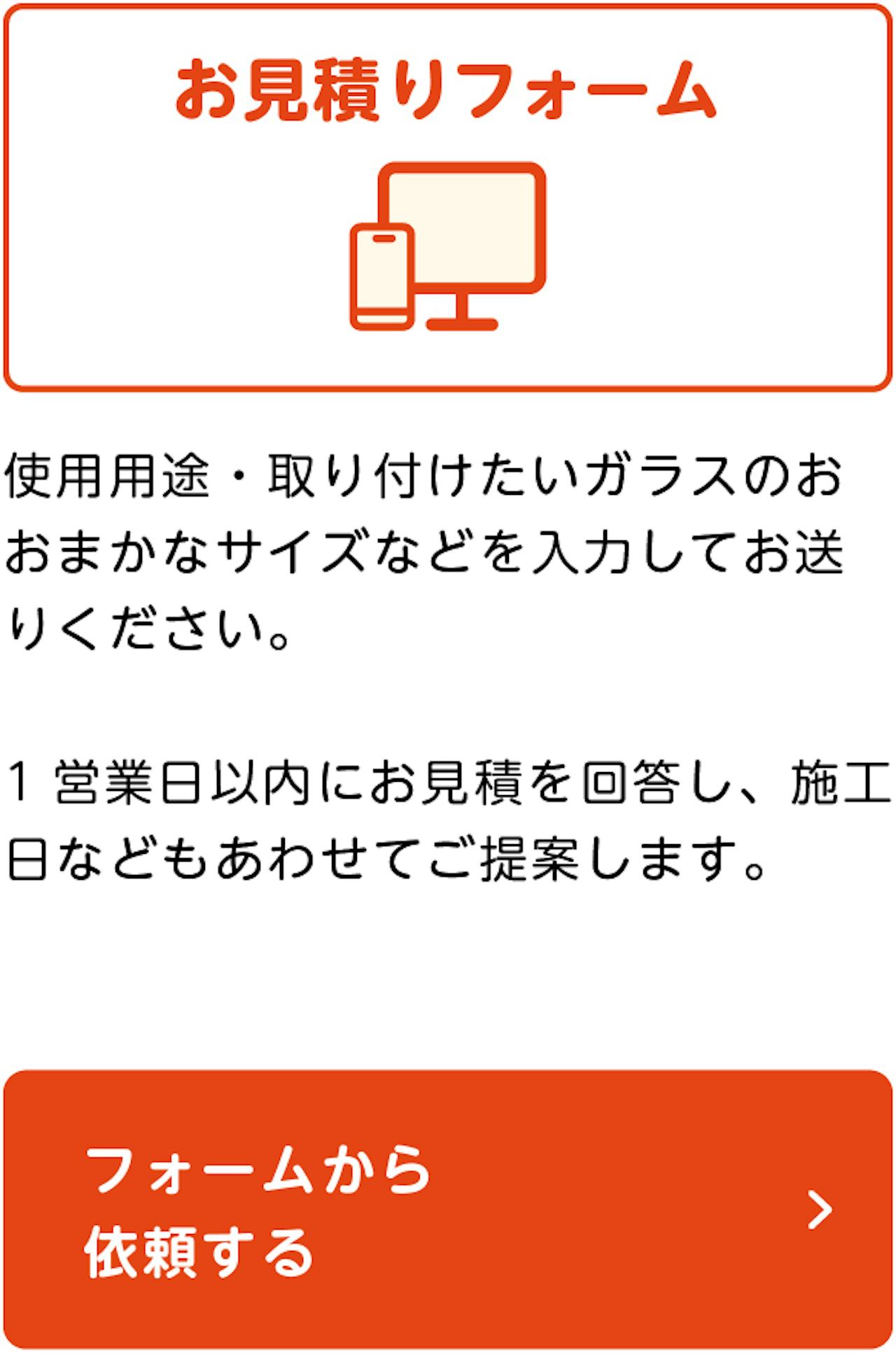
Task: Tap the フォームから依頼する button
Action: [448, 1209]
